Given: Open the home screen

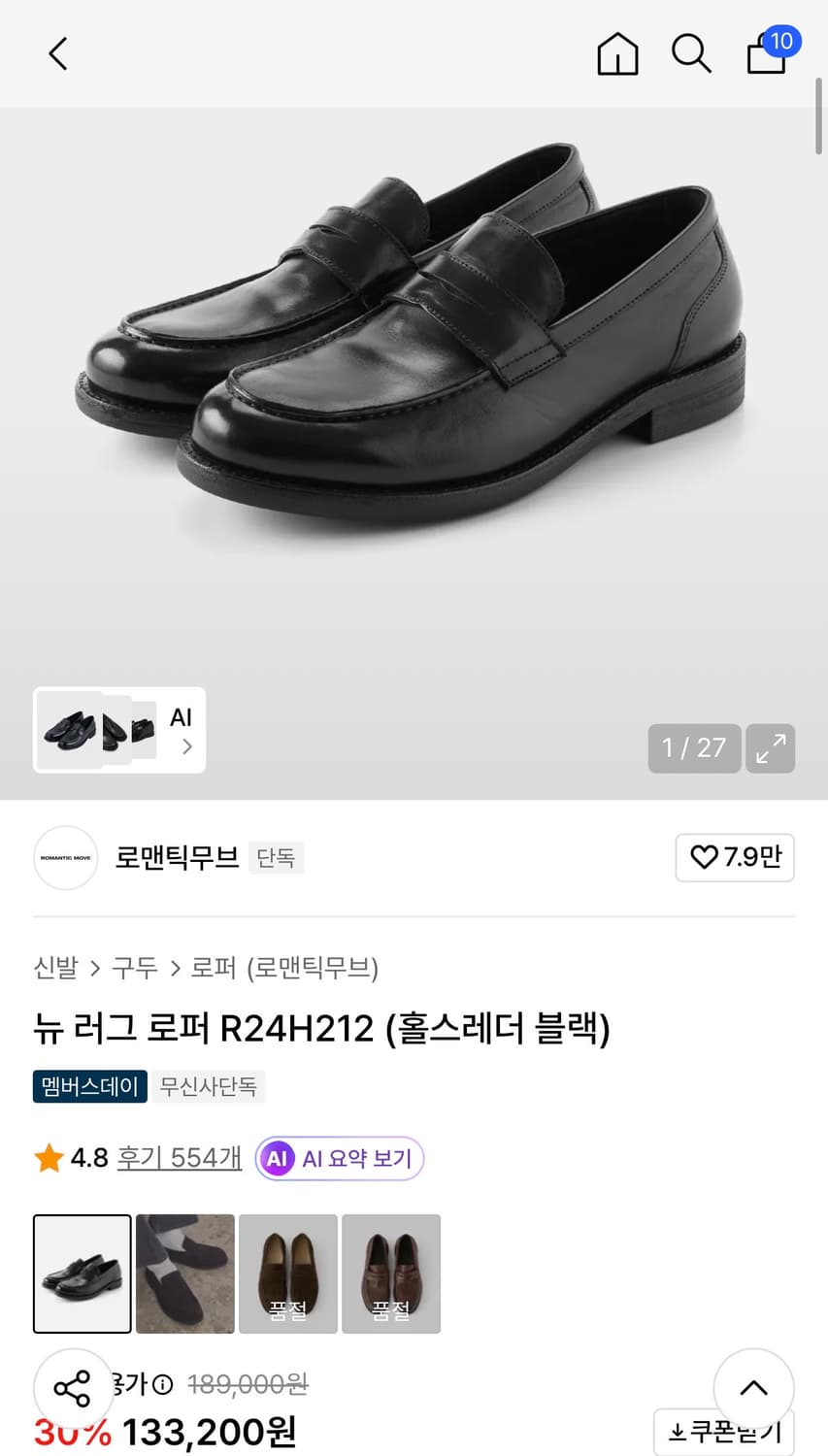Looking at the screenshot, I should point(617,53).
